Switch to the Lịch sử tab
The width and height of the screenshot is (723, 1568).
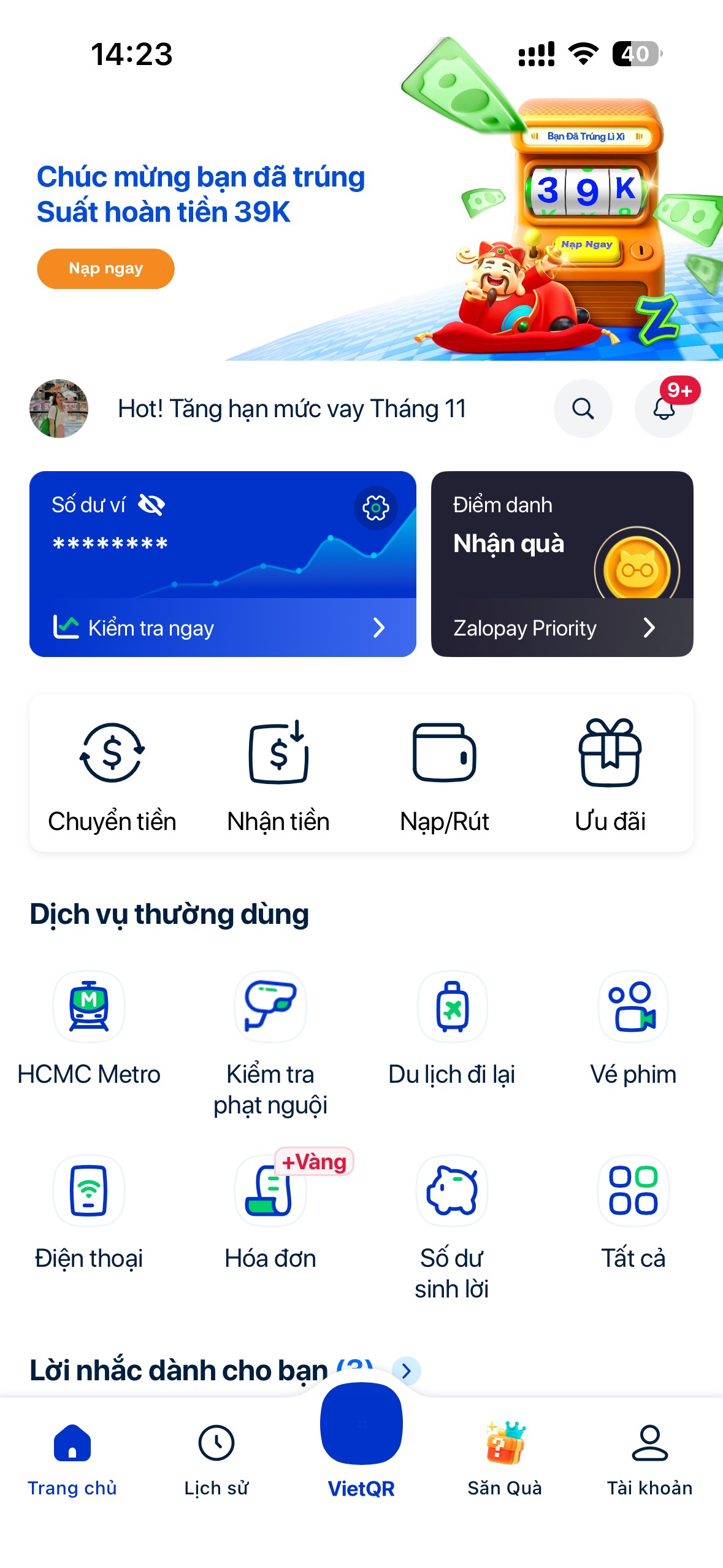click(x=216, y=1459)
